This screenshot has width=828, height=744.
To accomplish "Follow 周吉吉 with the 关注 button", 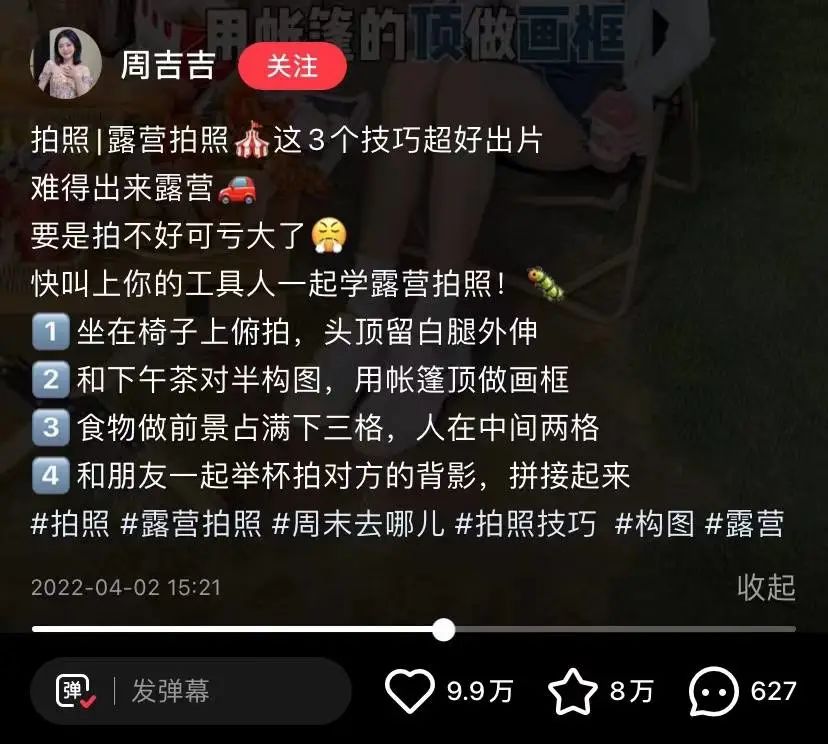I will pos(292,66).
